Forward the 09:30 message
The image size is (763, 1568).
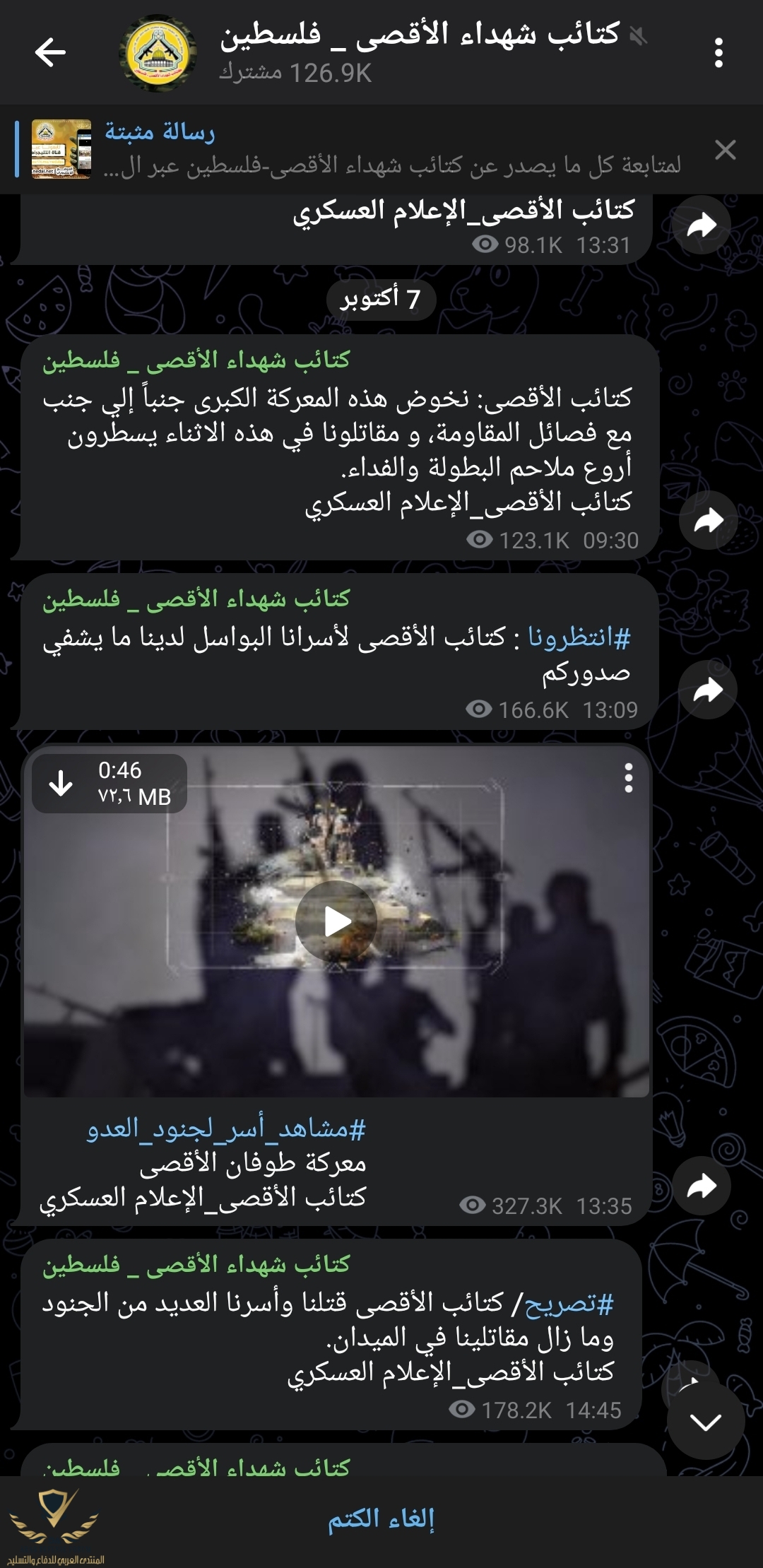[708, 521]
